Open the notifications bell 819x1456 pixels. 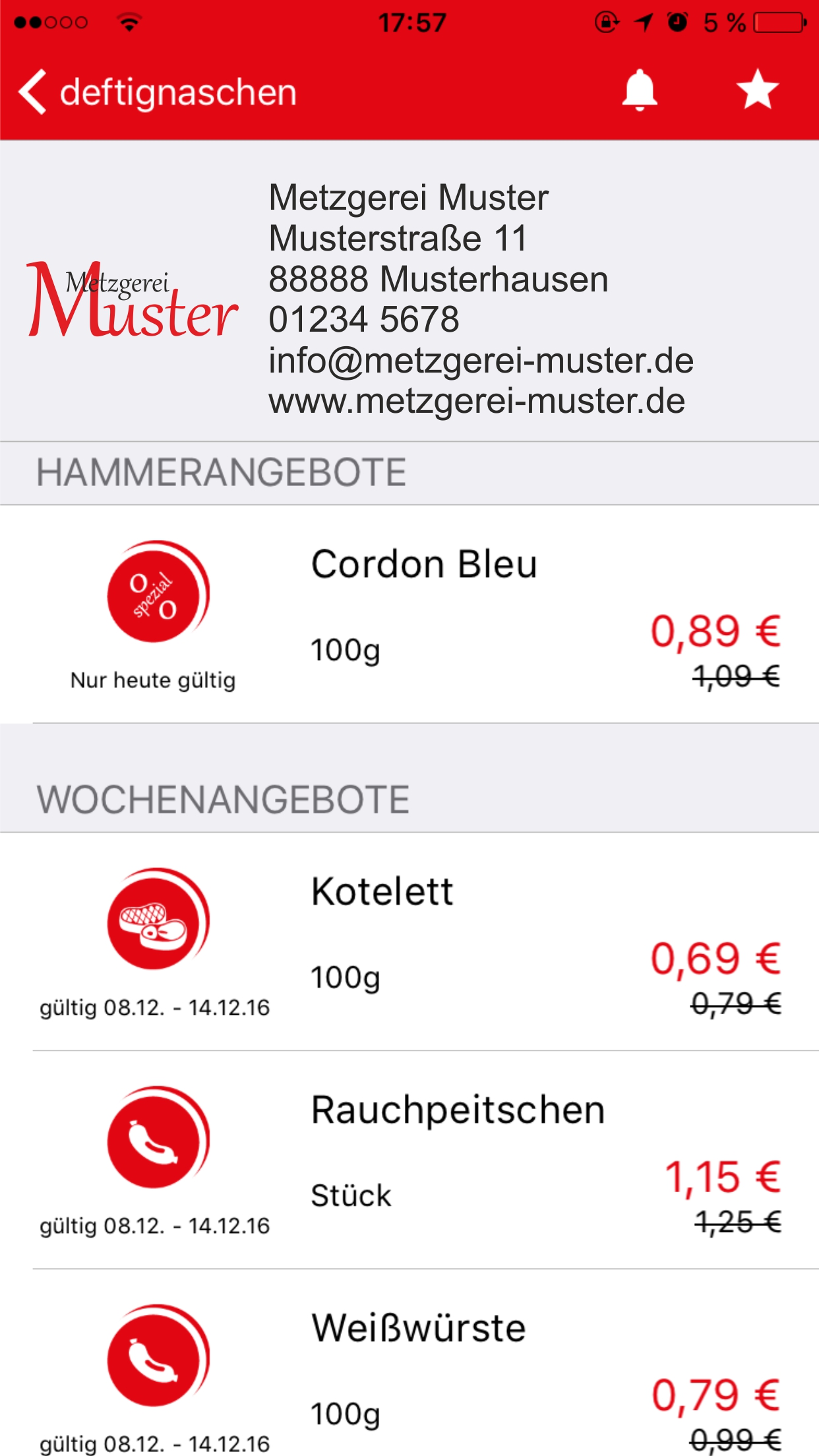639,90
